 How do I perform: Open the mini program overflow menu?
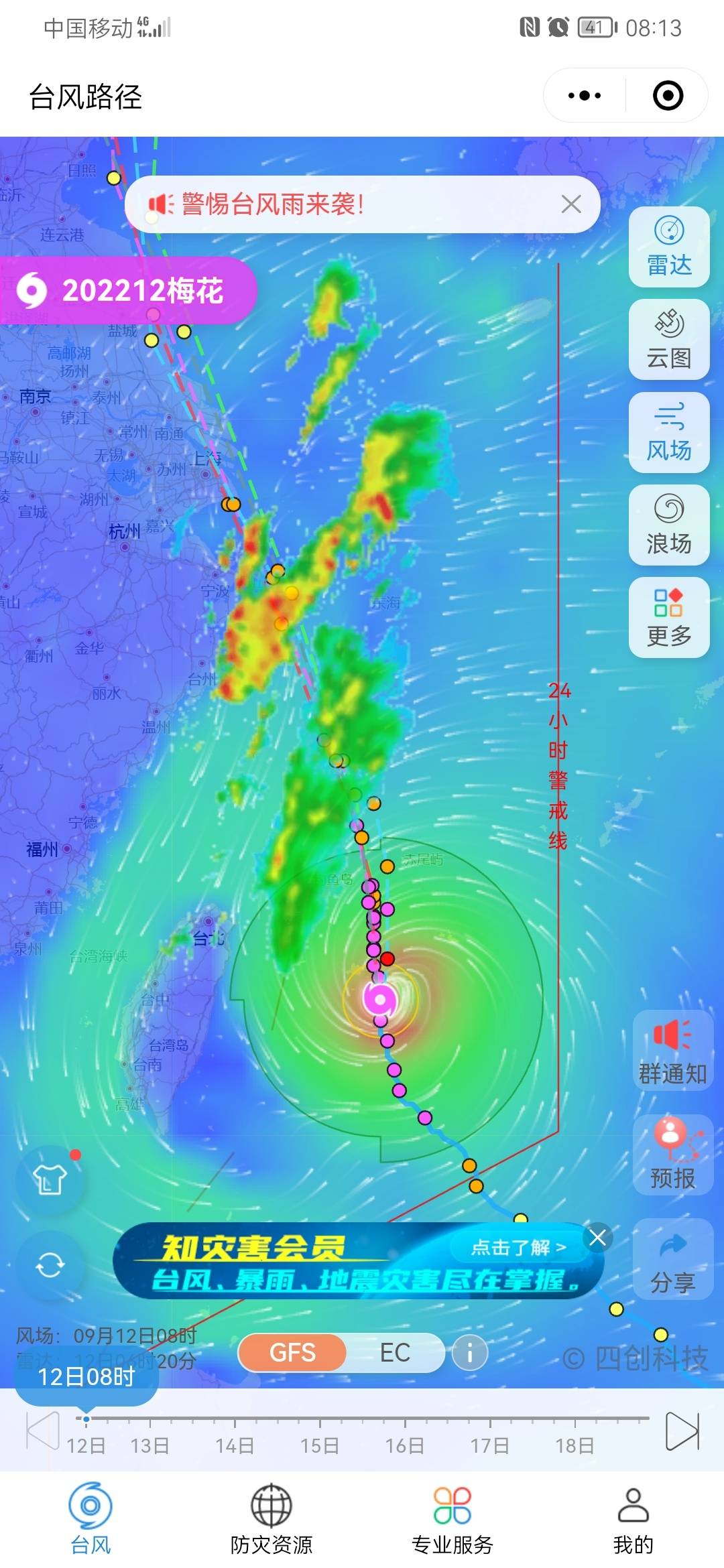(x=584, y=96)
